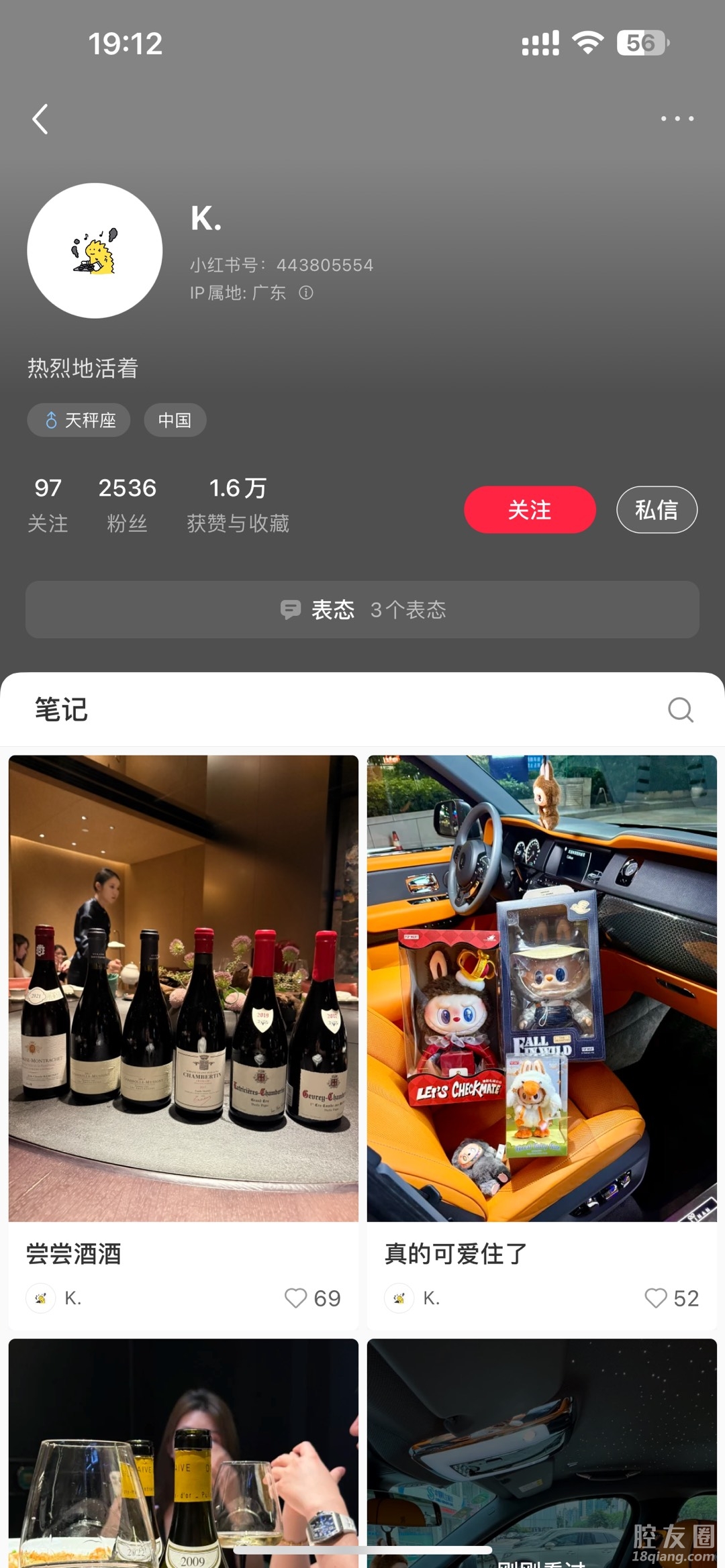Open 获赞与收藏 stats
The width and height of the screenshot is (725, 1568).
click(238, 505)
